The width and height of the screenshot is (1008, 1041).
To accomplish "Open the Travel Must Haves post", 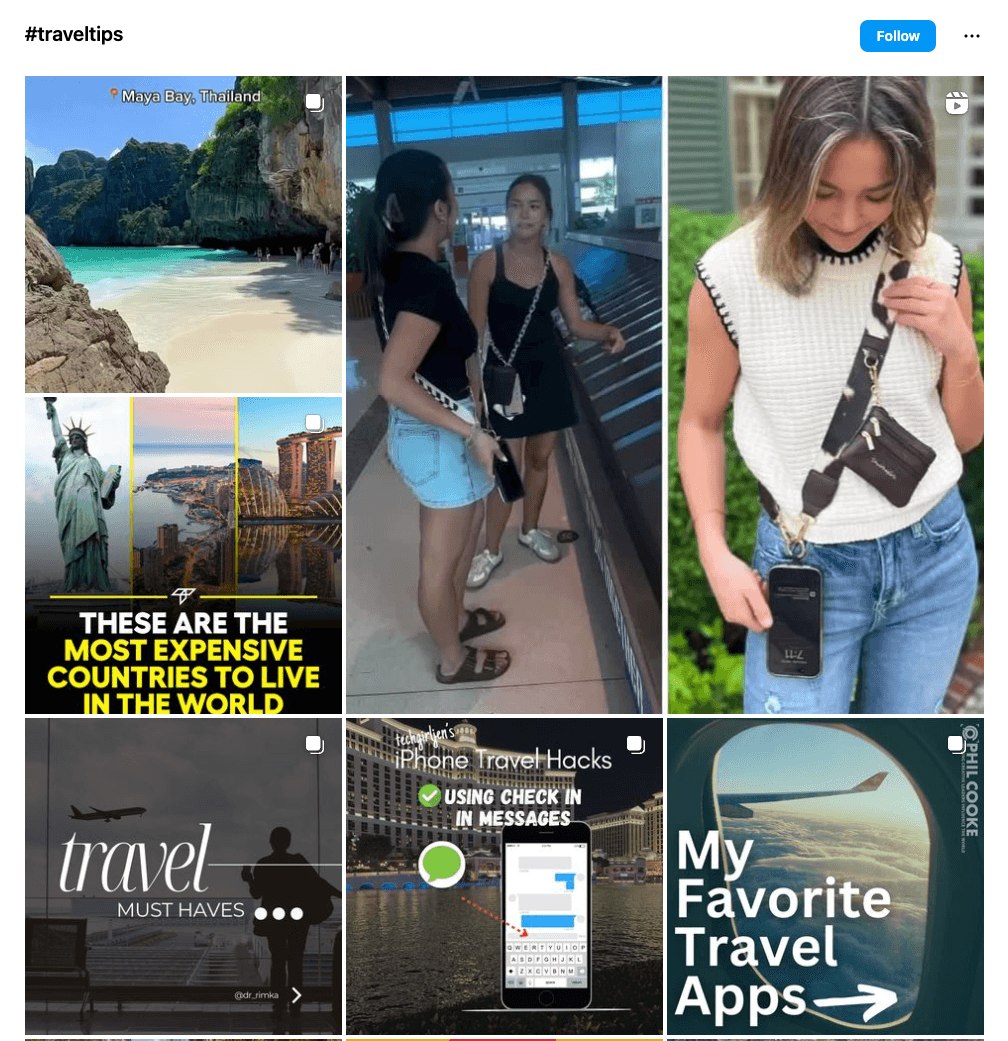I will 183,876.
